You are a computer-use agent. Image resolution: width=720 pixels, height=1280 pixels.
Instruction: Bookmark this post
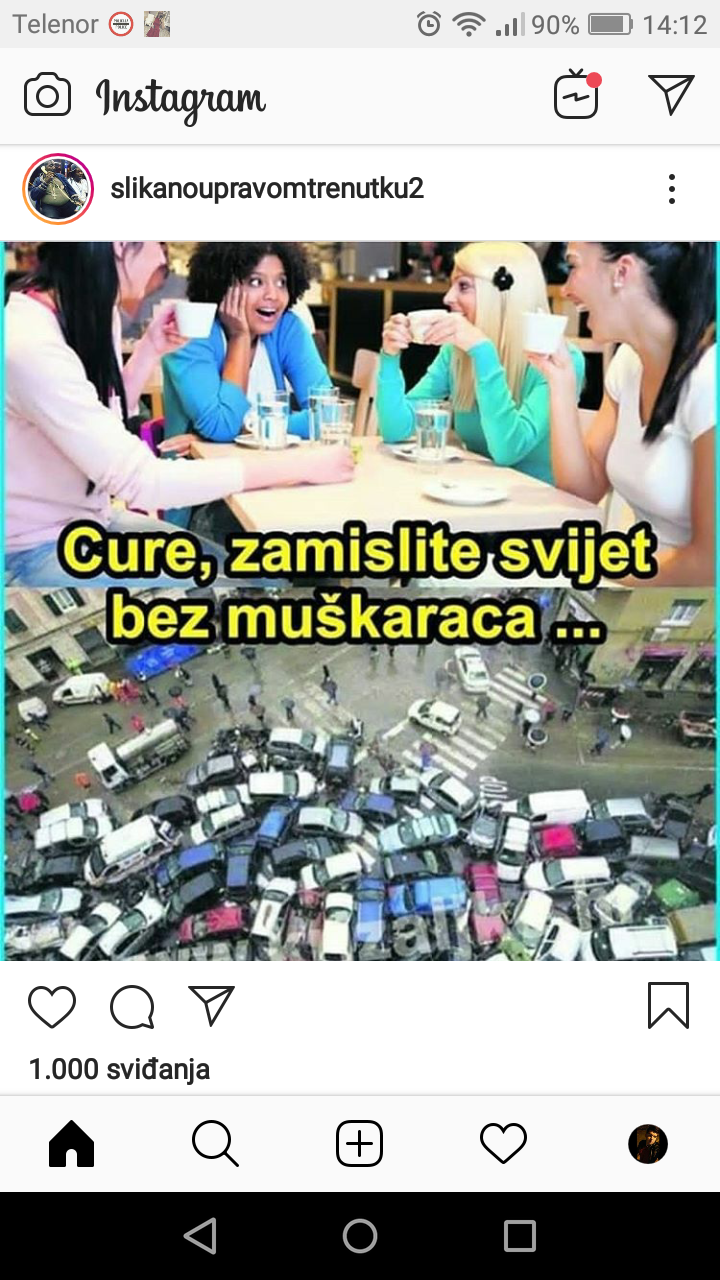[x=668, y=1006]
